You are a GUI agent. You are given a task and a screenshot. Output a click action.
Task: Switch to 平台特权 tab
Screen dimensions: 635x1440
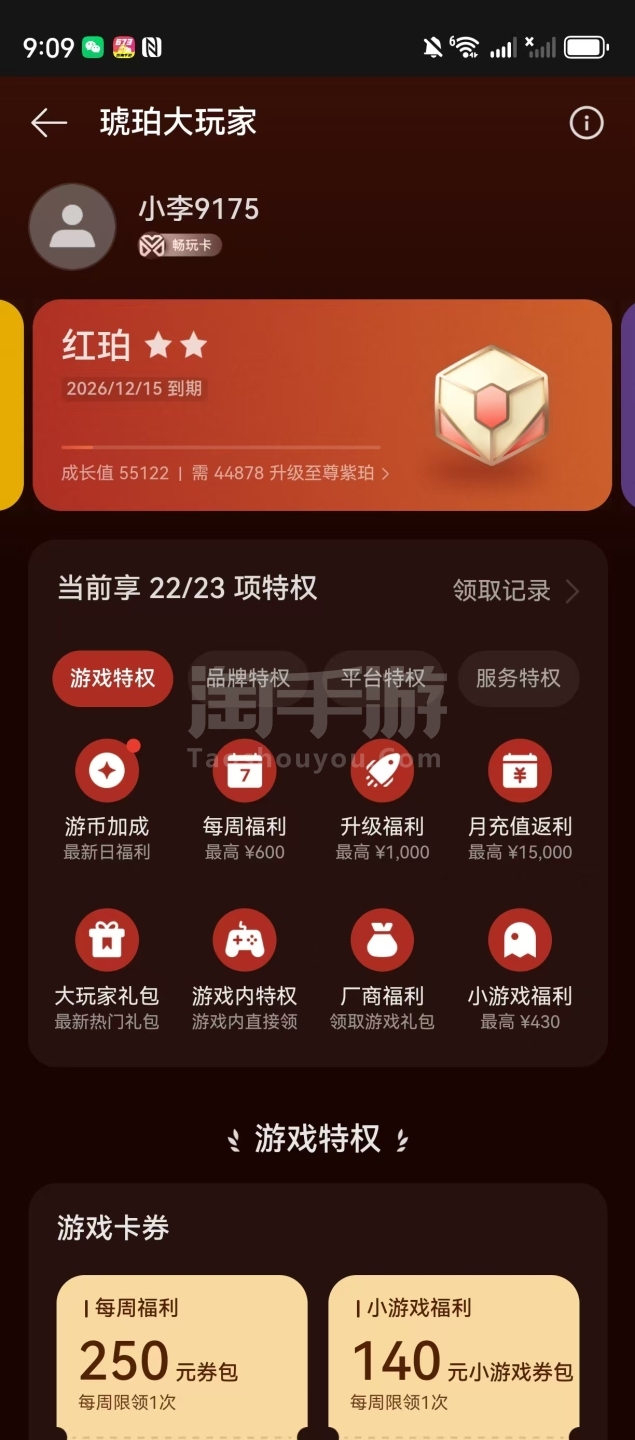[x=382, y=678]
